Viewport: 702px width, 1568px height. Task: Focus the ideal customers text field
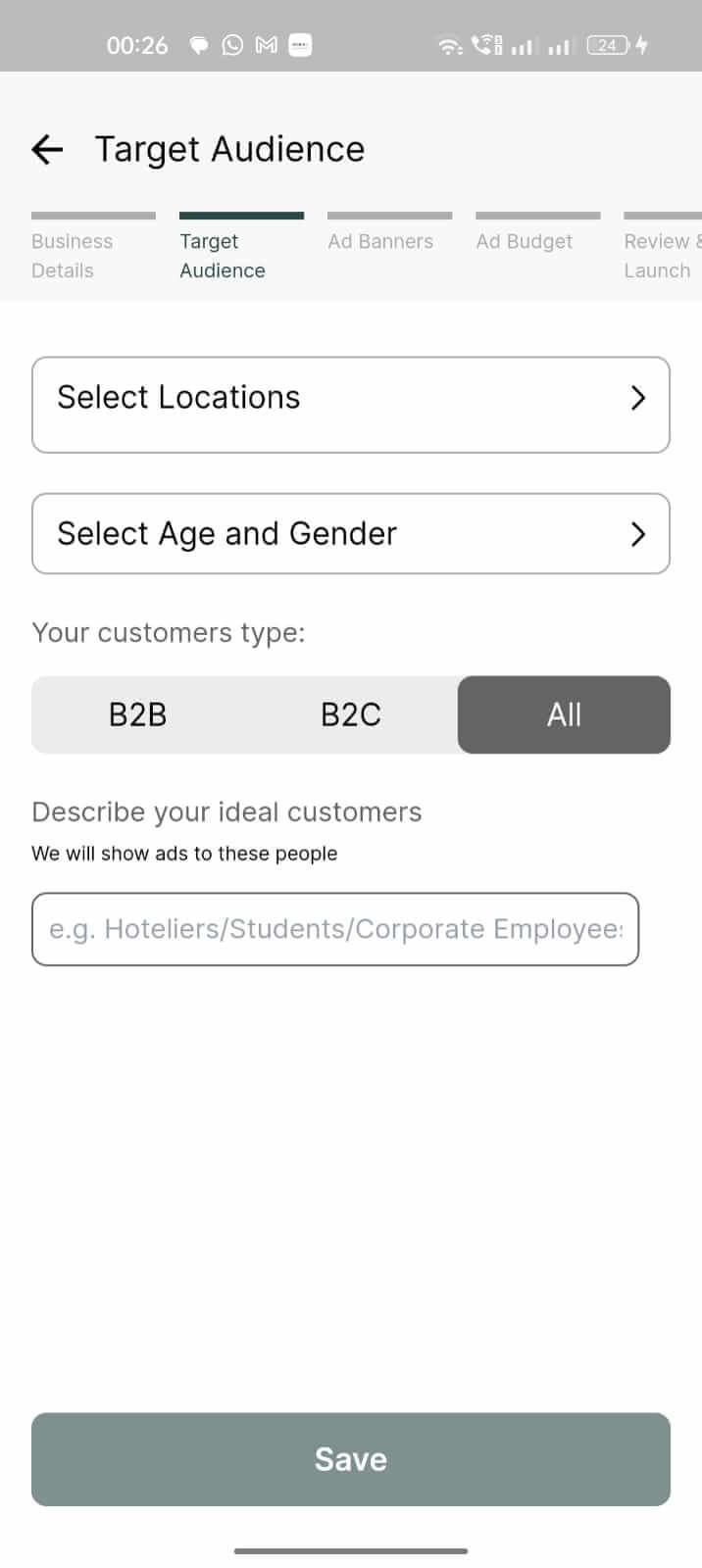point(335,929)
